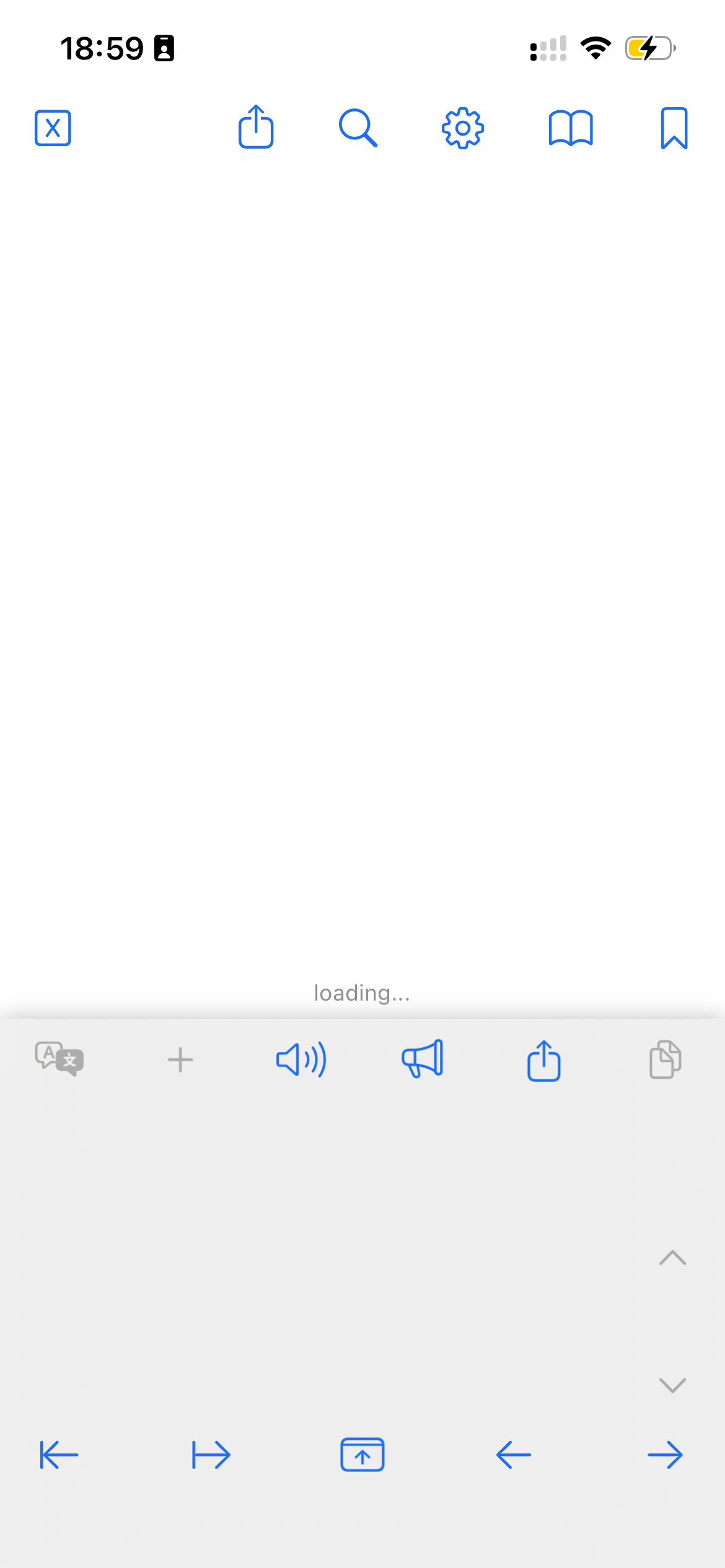This screenshot has width=725, height=1568.
Task: Tap the down chevron
Action: 672,1385
